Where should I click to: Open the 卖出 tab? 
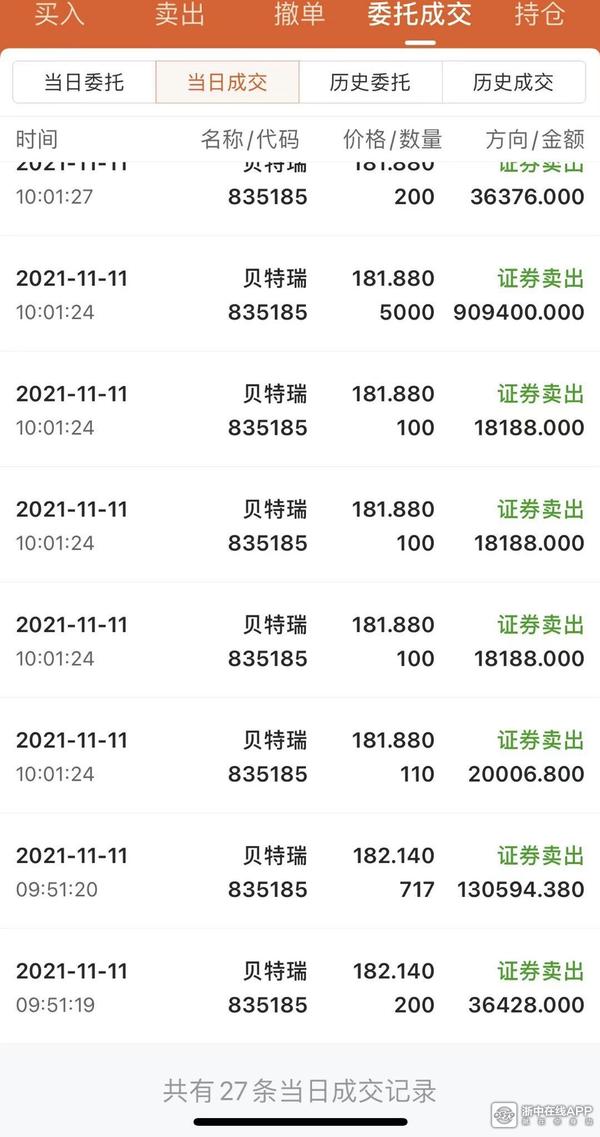(180, 15)
